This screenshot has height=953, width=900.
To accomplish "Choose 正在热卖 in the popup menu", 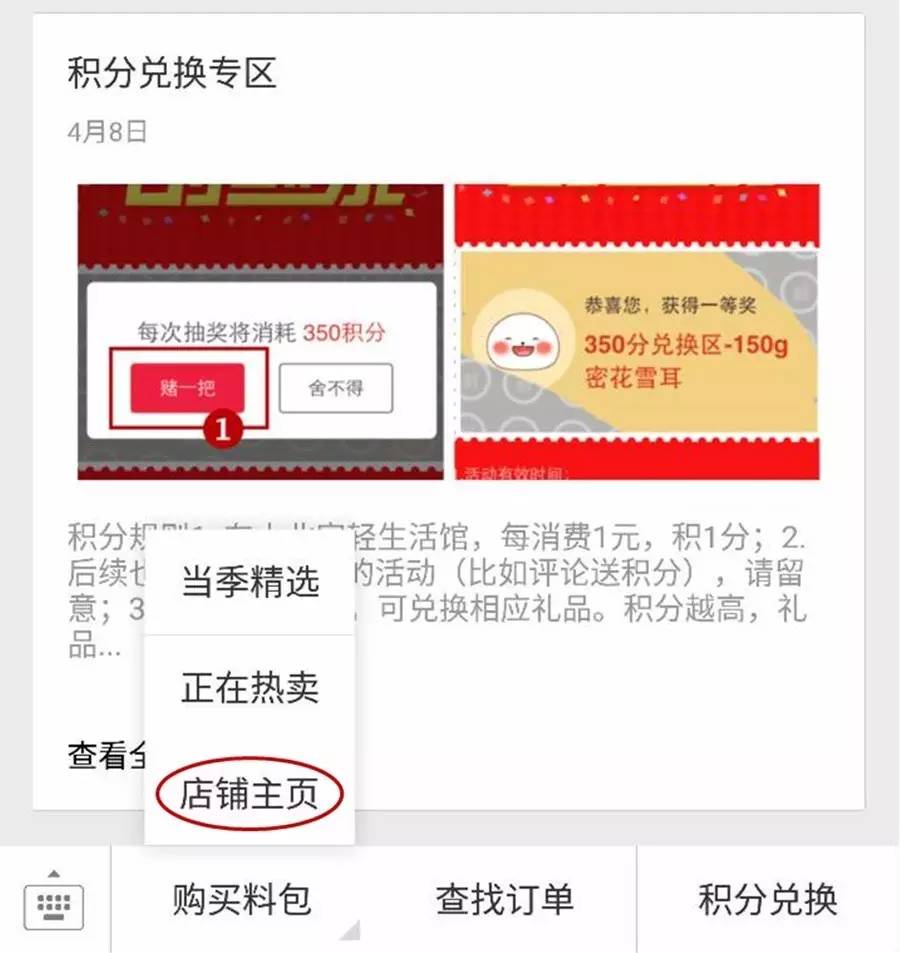I will coord(250,688).
